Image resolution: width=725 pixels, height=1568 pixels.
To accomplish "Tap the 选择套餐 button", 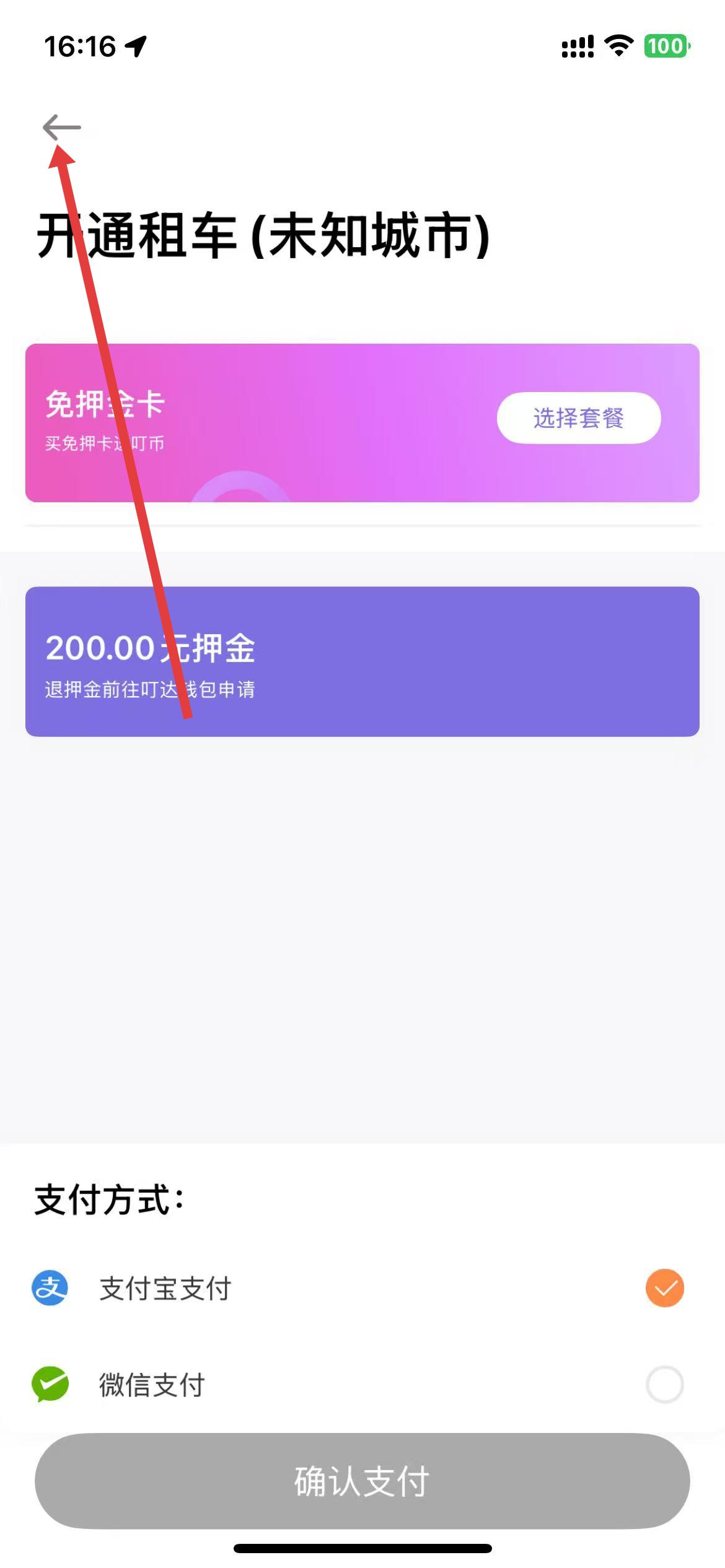I will [x=578, y=418].
